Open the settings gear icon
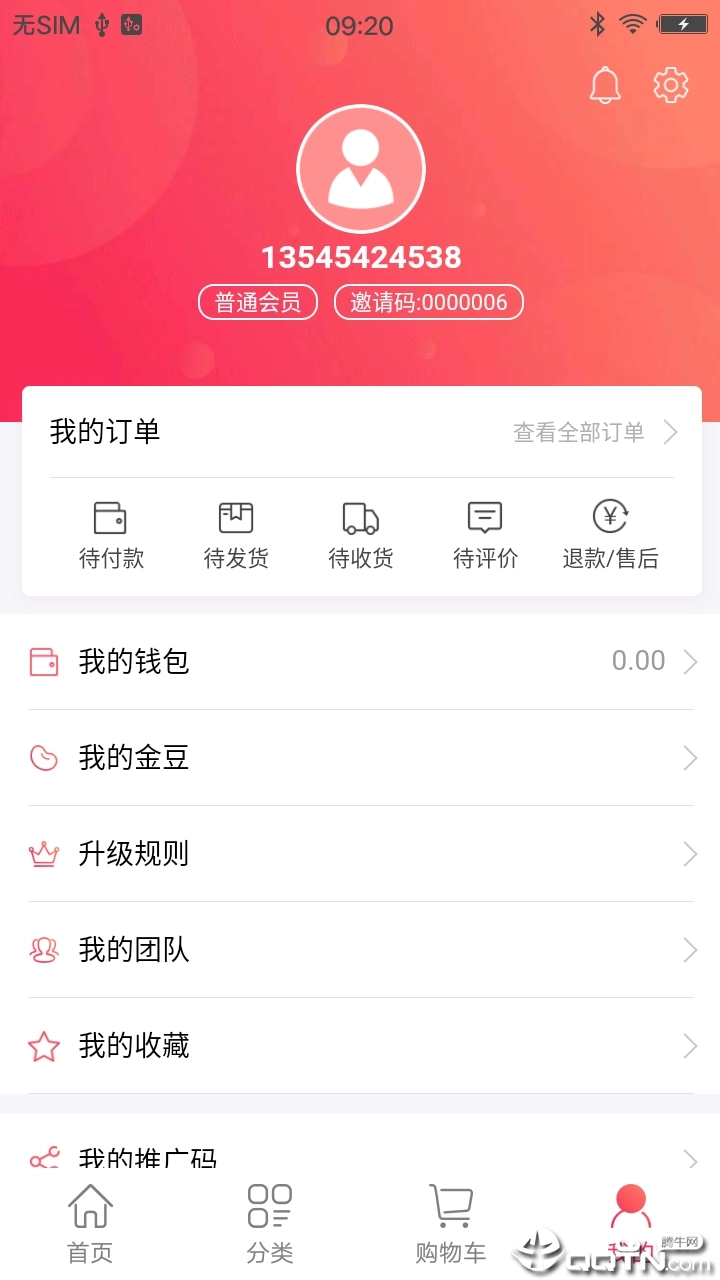 click(x=671, y=85)
